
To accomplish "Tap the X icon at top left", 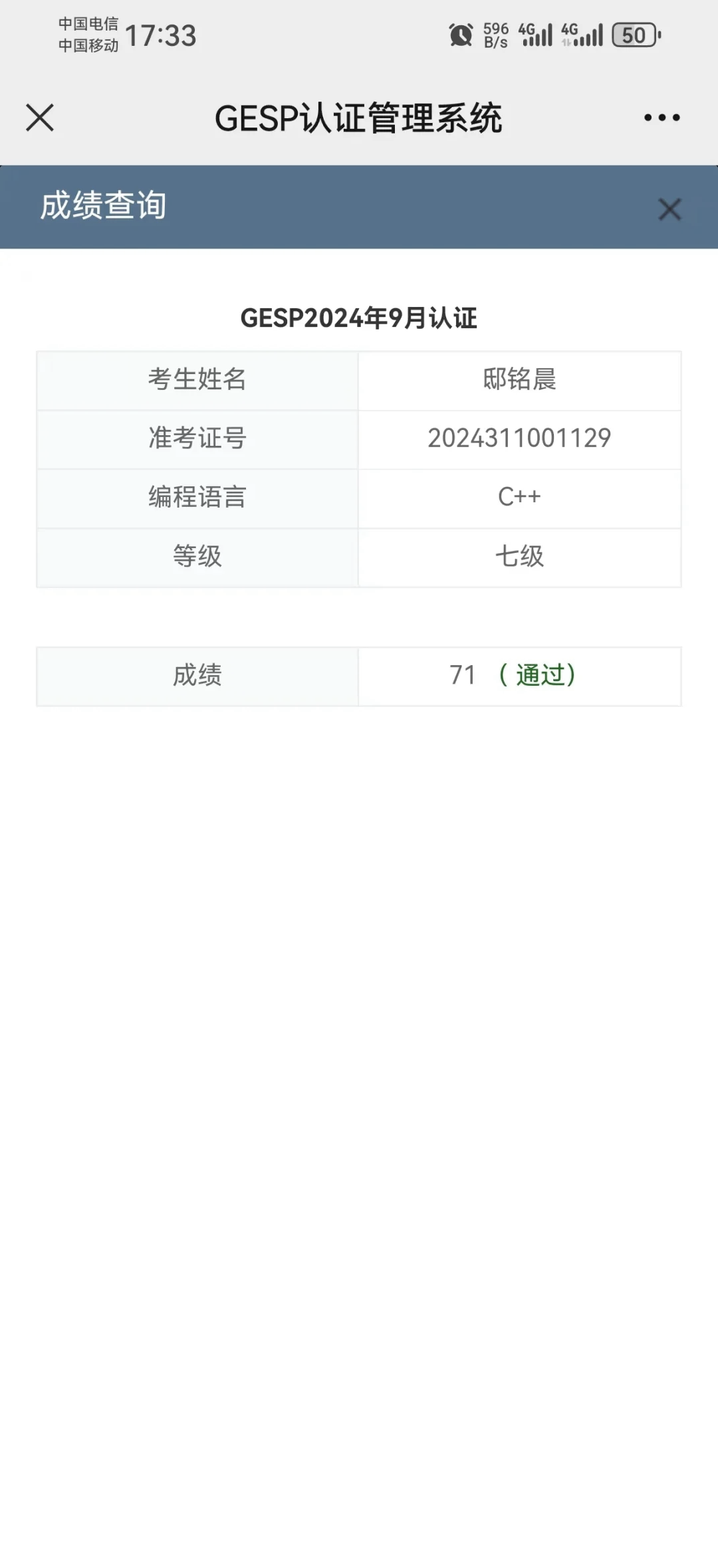I will pyautogui.click(x=40, y=118).
